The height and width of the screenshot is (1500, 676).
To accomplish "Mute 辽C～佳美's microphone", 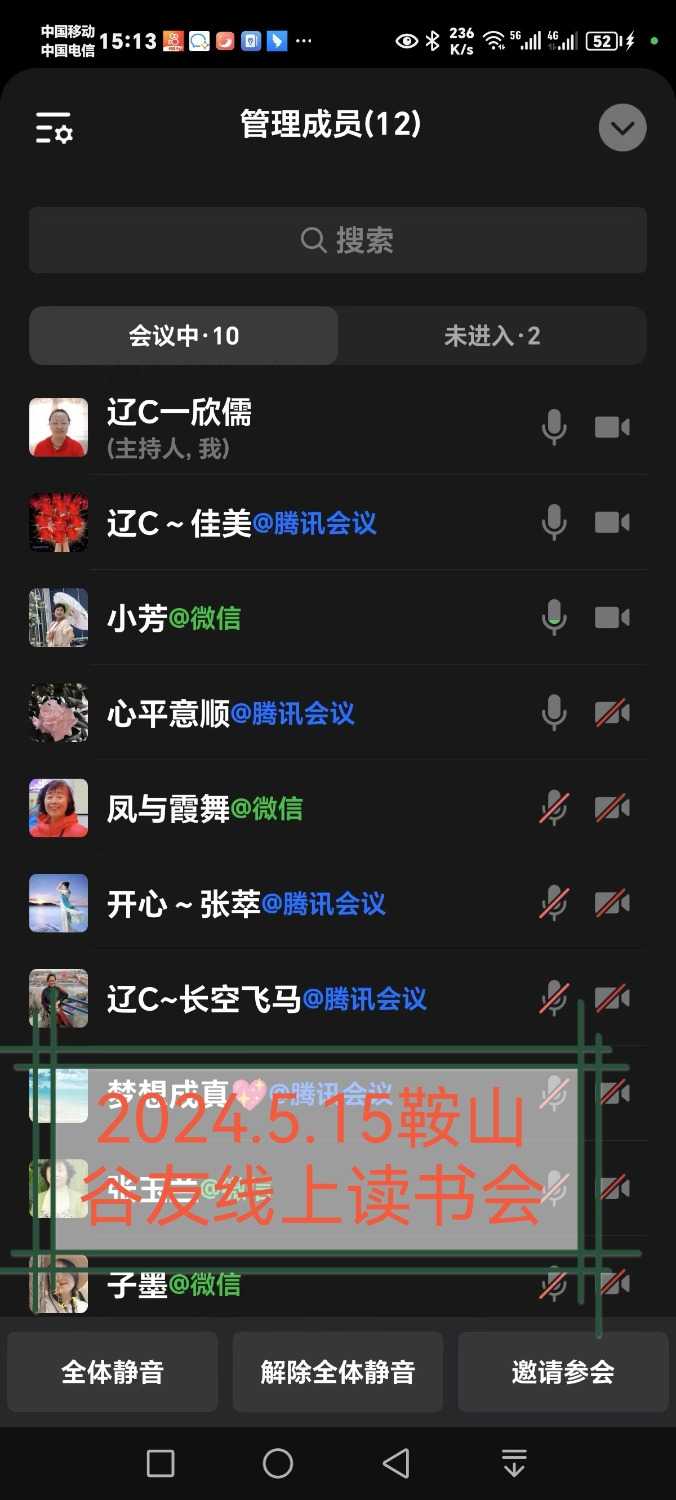I will tap(554, 523).
